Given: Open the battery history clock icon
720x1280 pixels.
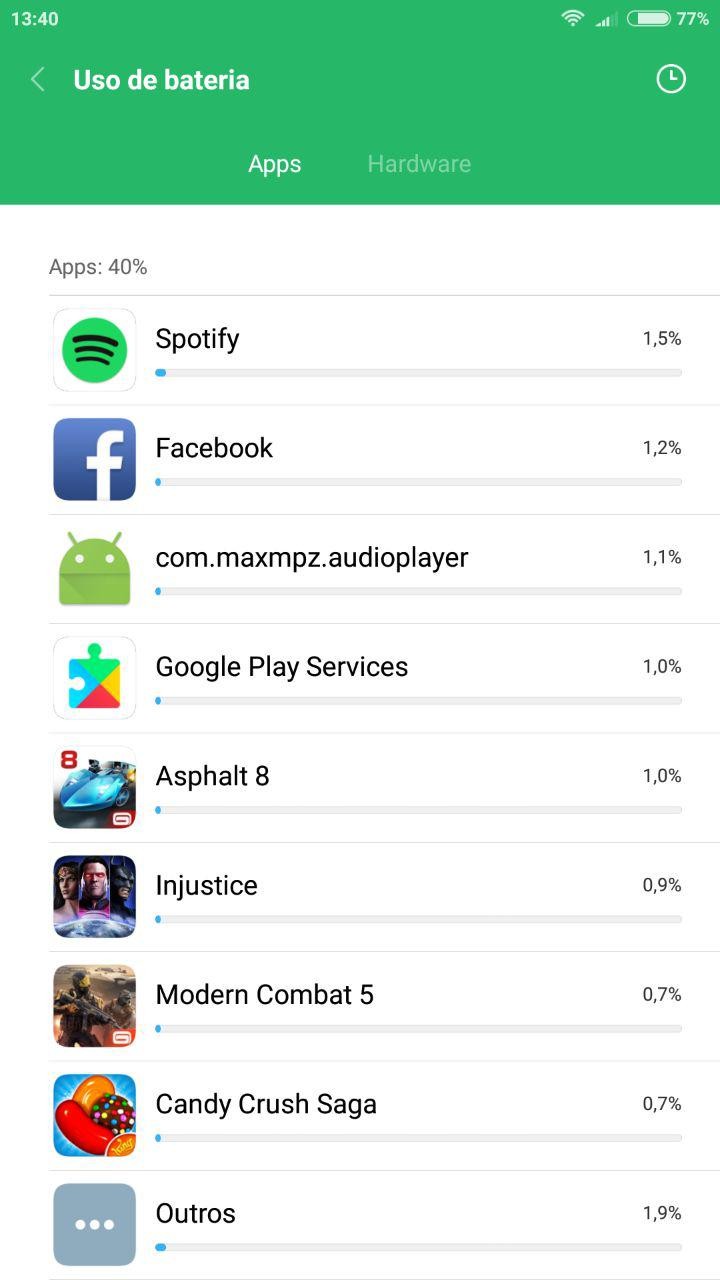Looking at the screenshot, I should pyautogui.click(x=670, y=79).
